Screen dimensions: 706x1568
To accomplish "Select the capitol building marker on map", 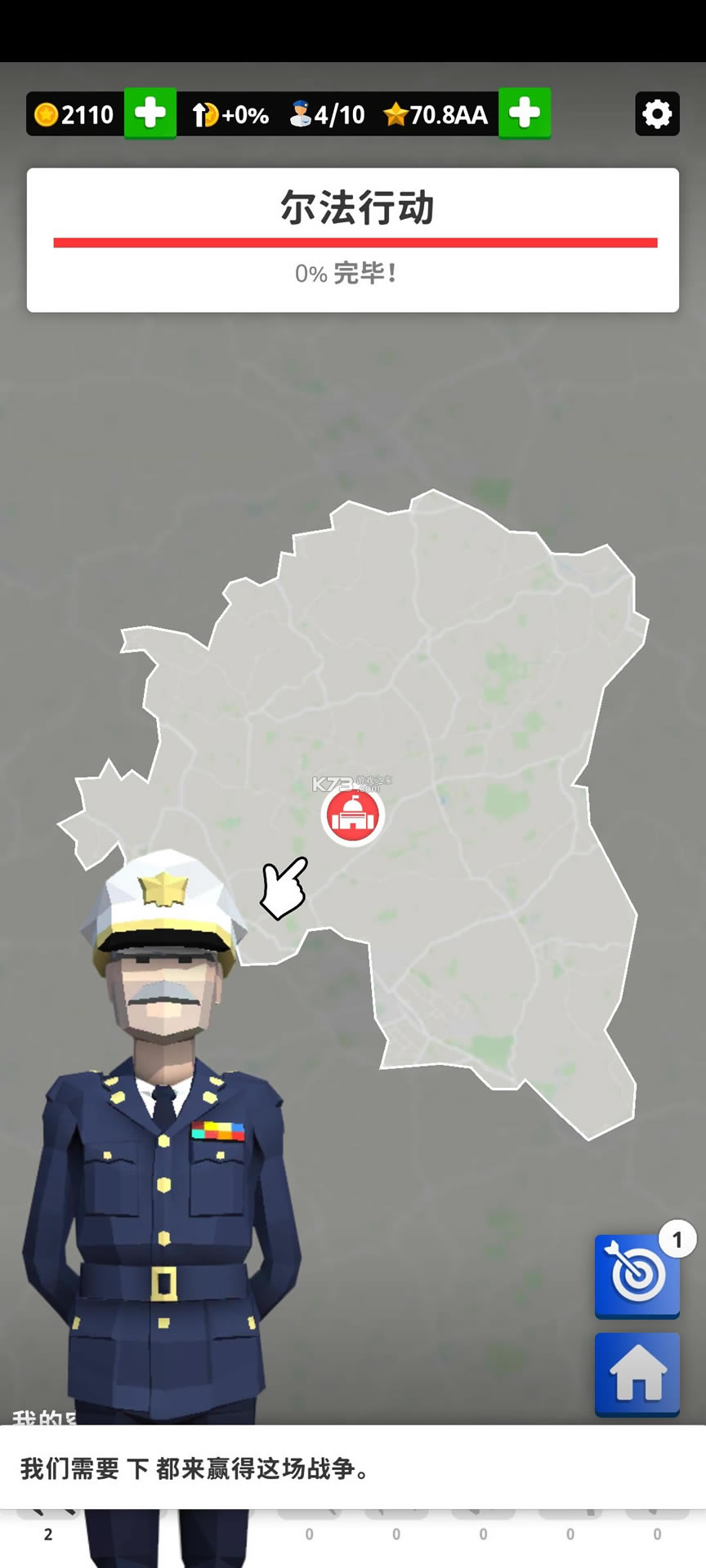I will tap(353, 817).
